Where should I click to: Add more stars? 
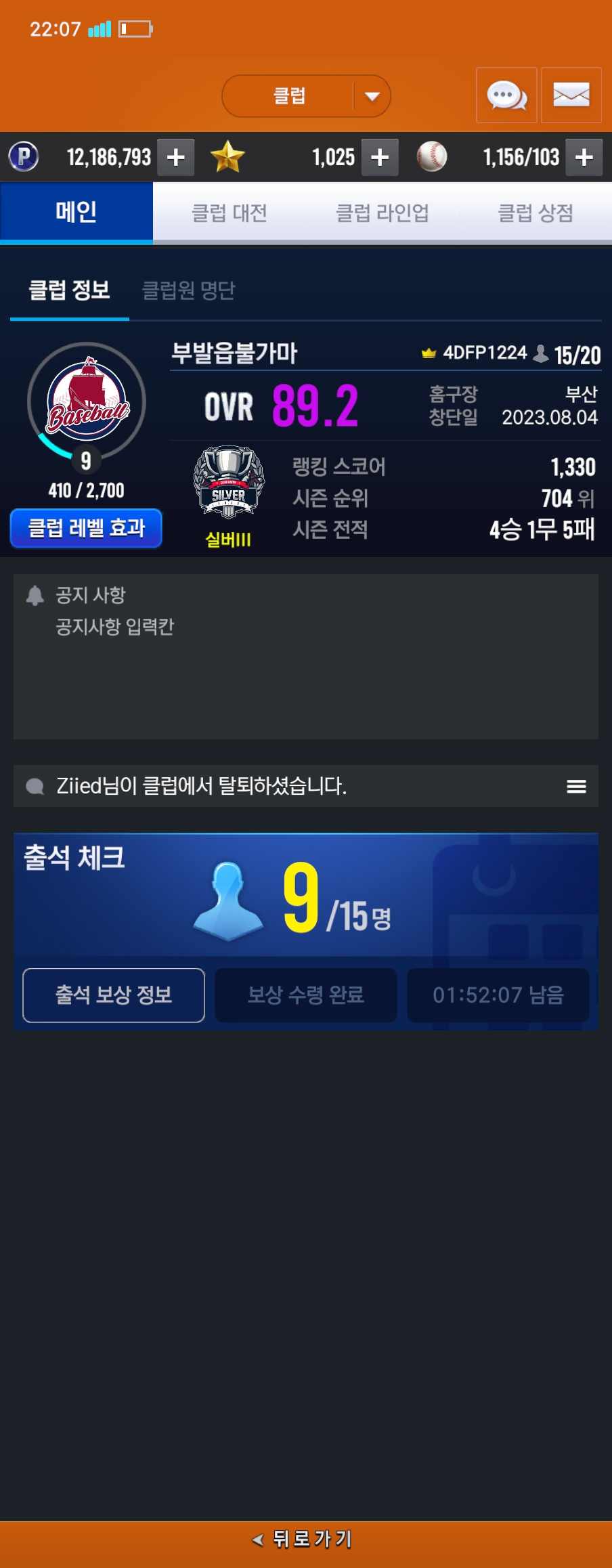click(x=380, y=157)
